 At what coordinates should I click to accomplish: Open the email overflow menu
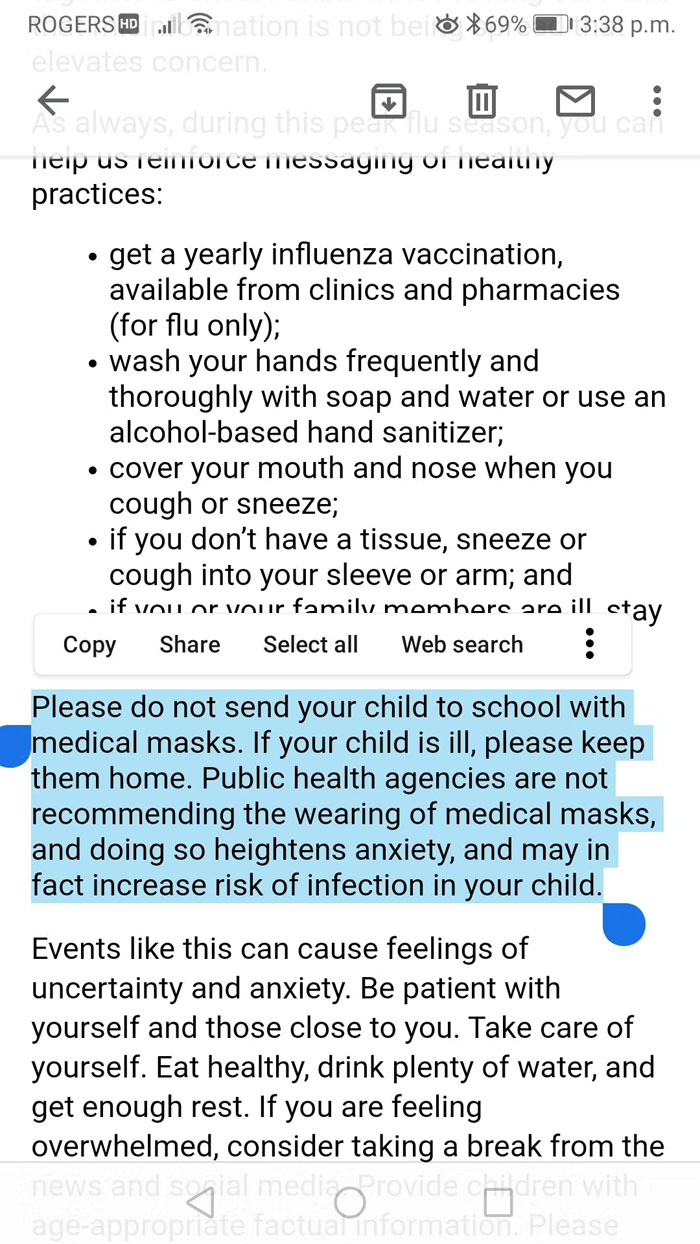[x=656, y=100]
